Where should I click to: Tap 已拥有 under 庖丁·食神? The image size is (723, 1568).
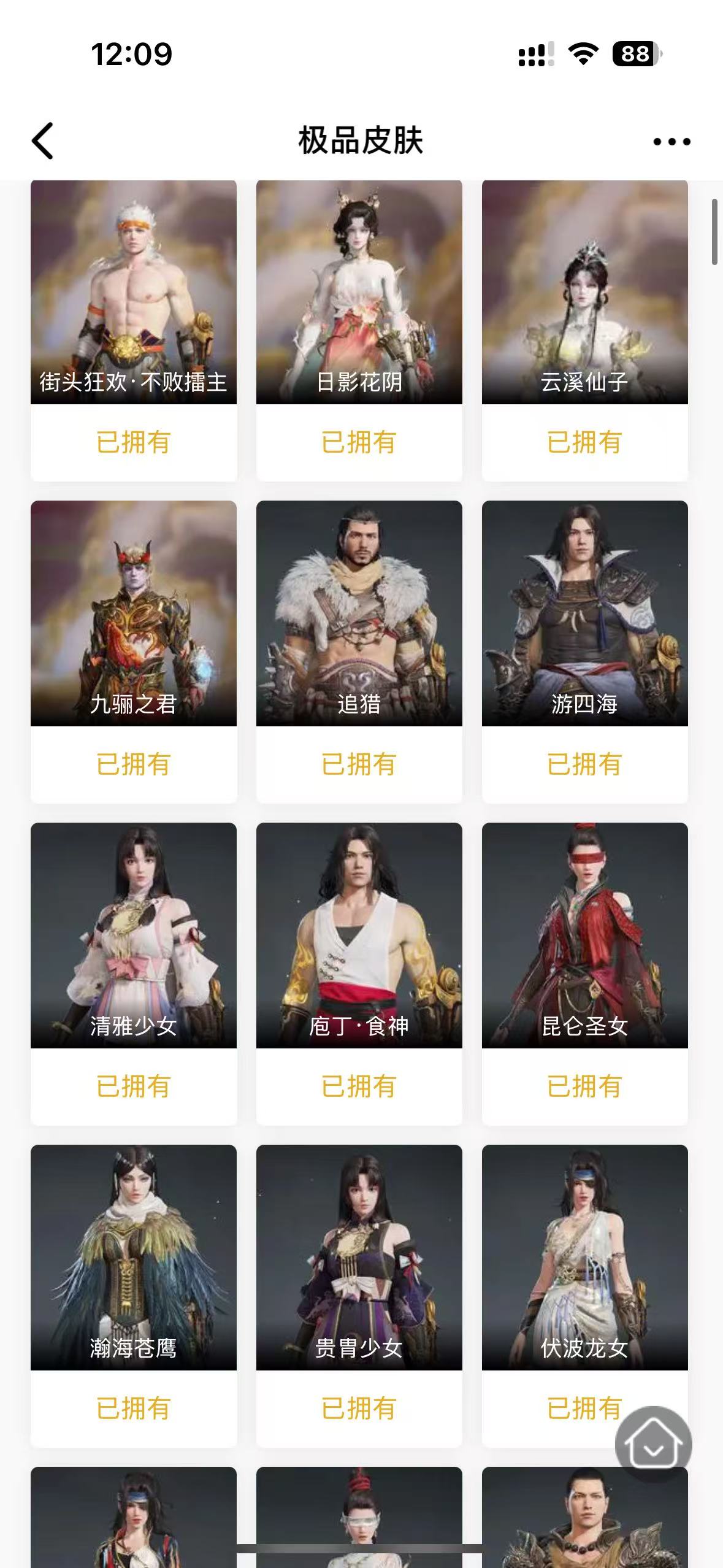point(359,1086)
